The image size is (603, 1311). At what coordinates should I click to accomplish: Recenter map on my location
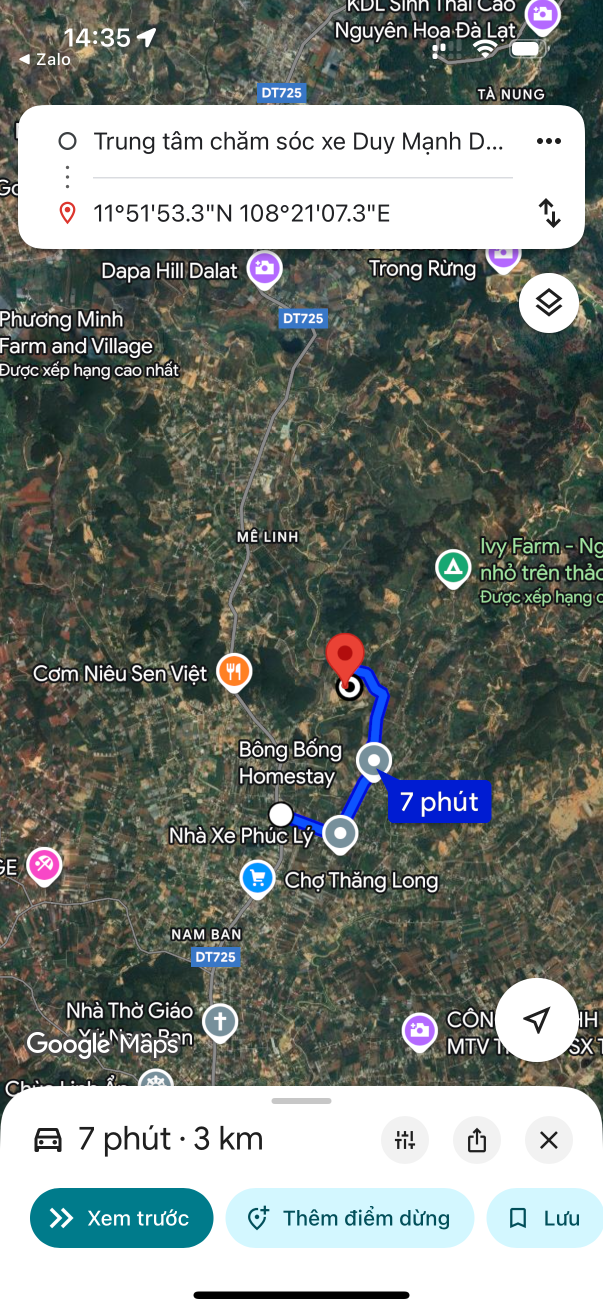(537, 1020)
